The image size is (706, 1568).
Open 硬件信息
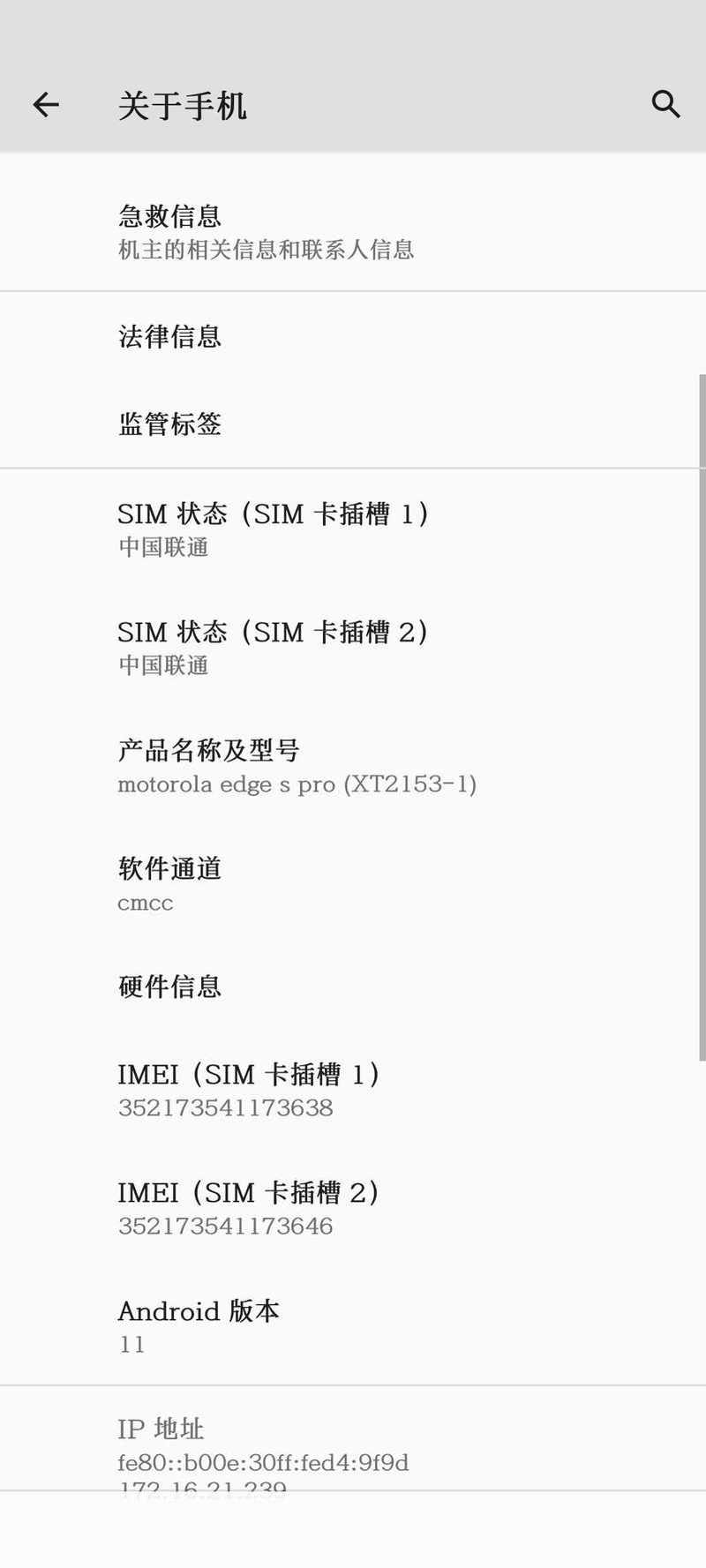[x=353, y=987]
